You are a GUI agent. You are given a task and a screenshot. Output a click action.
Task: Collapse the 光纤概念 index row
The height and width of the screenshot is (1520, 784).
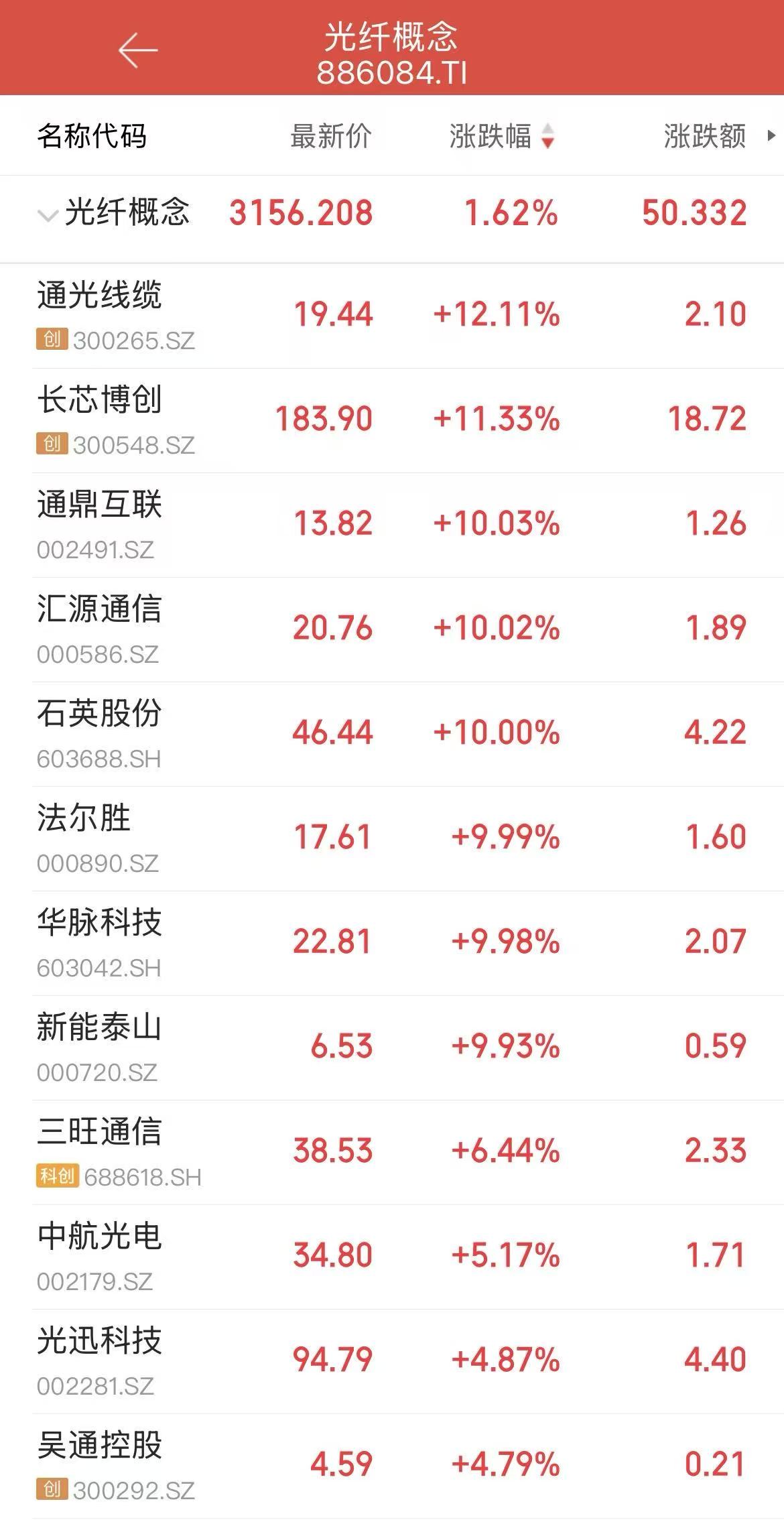pyautogui.click(x=48, y=214)
